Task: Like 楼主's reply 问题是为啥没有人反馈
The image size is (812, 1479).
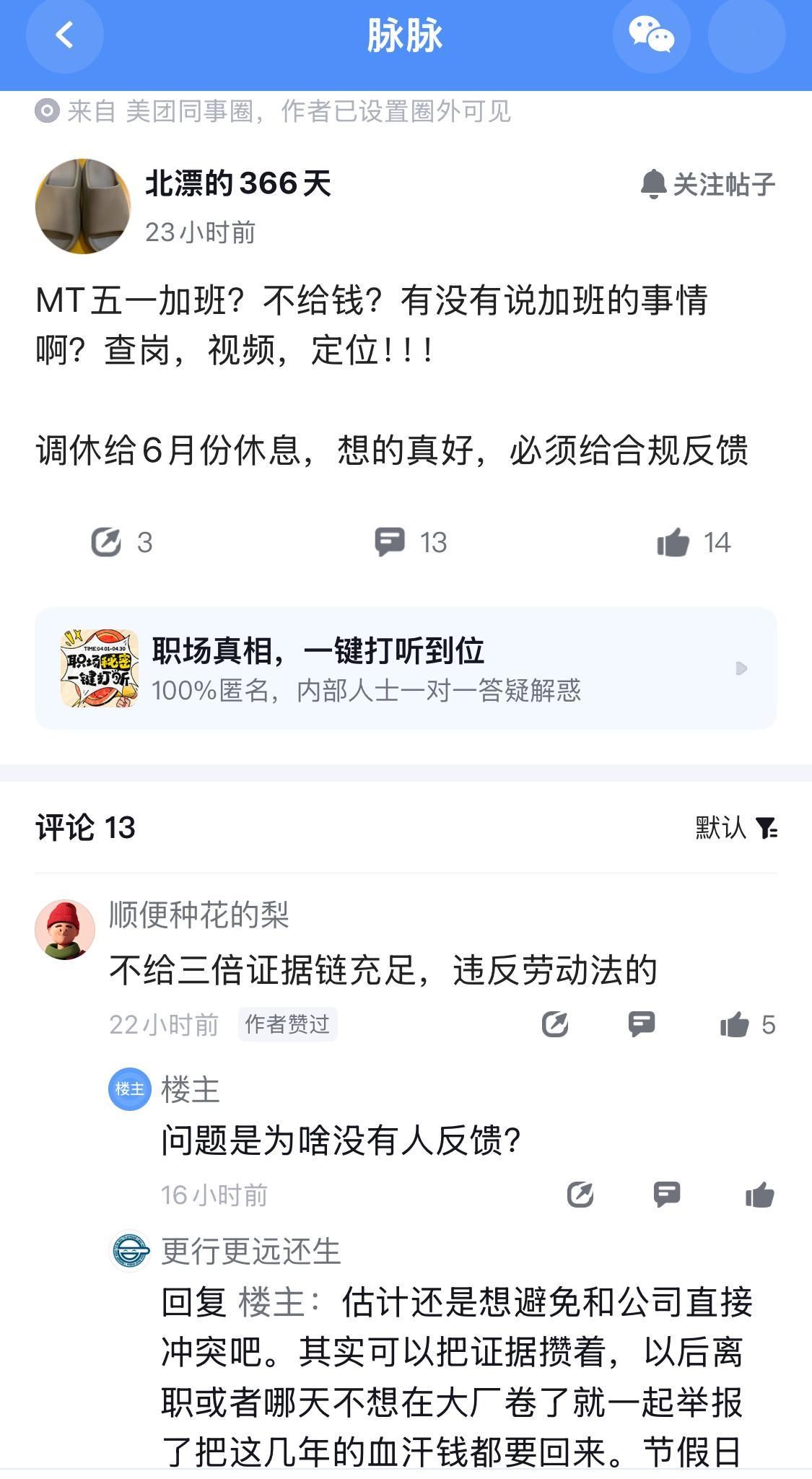Action: tap(759, 1195)
